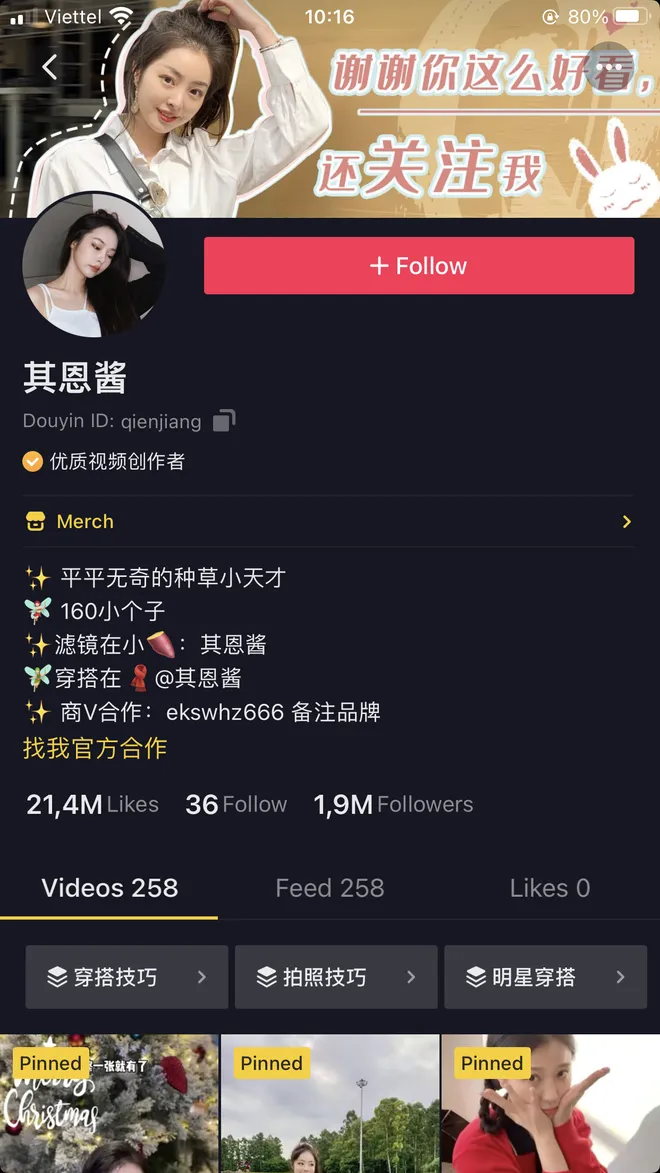
Task: Open the 明星穿搭 collection
Action: click(545, 977)
